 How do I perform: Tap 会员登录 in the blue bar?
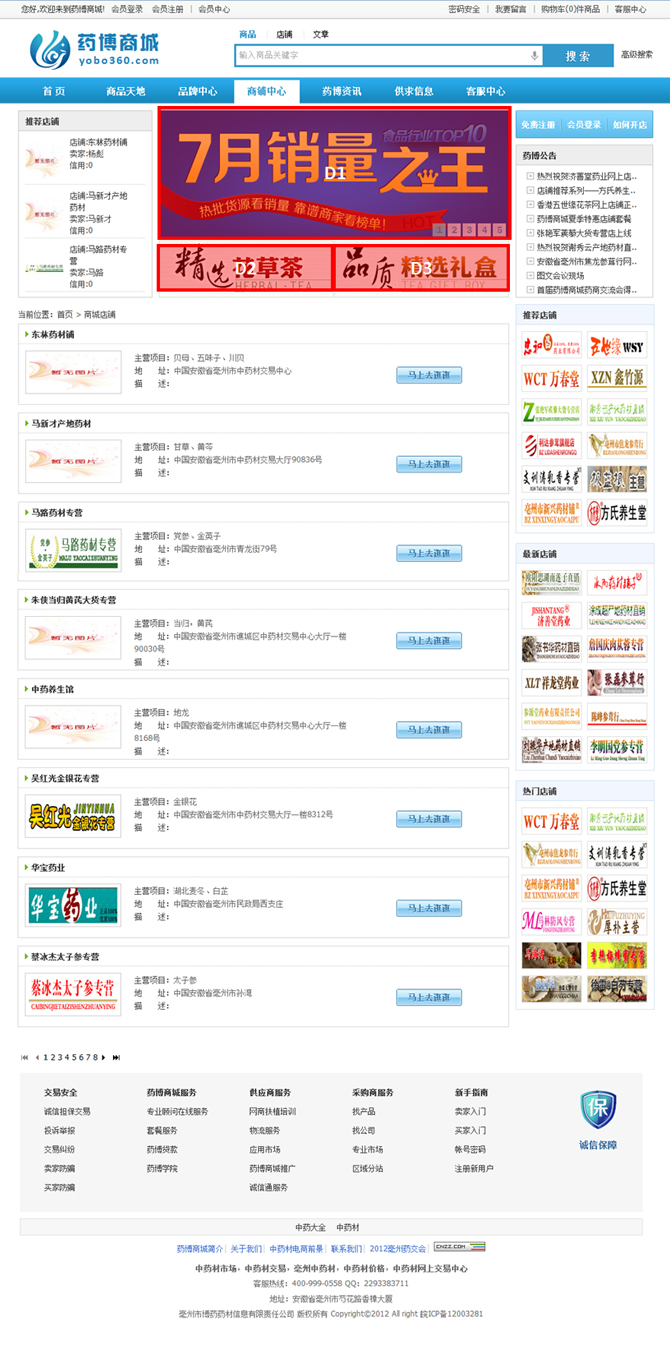point(584,125)
